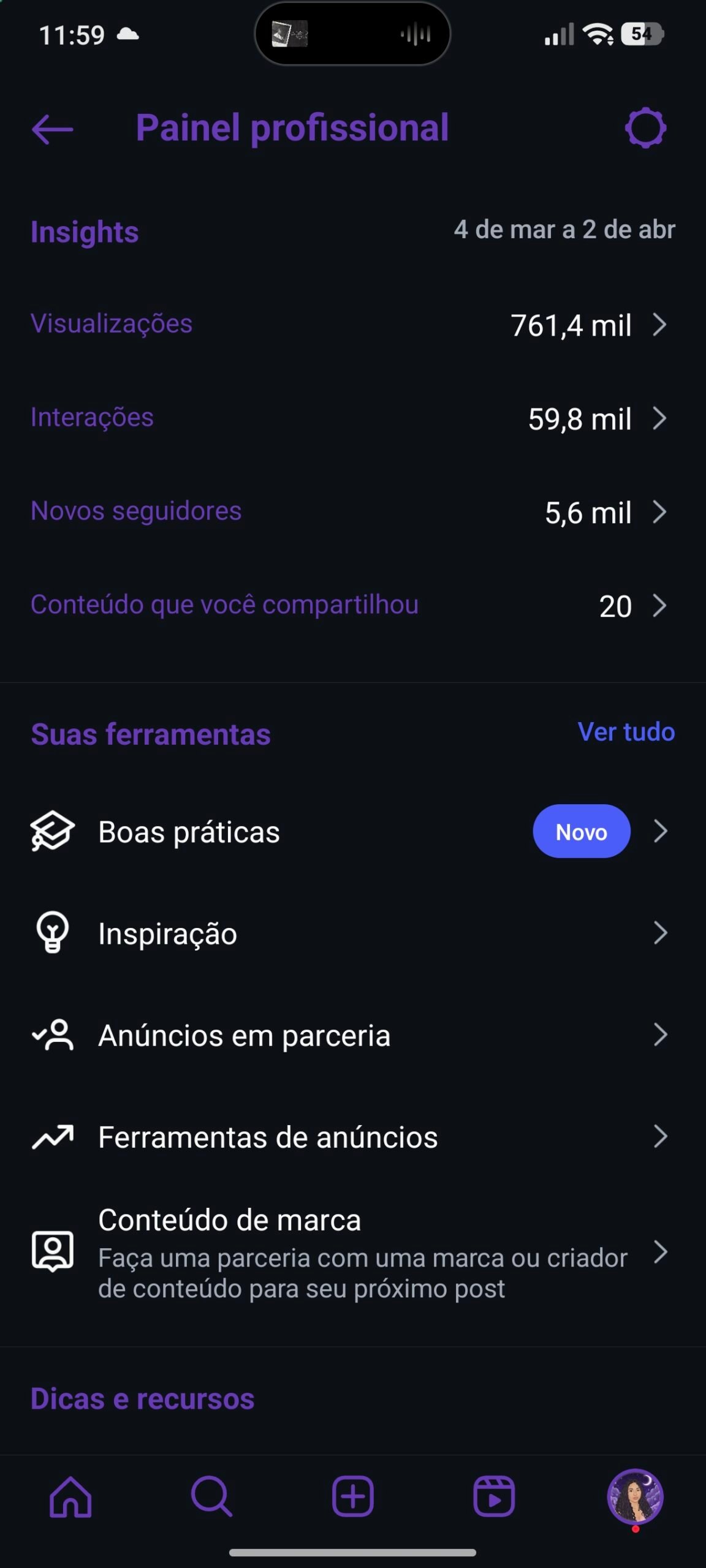Create a new post
The width and height of the screenshot is (706, 1568).
point(353,1496)
